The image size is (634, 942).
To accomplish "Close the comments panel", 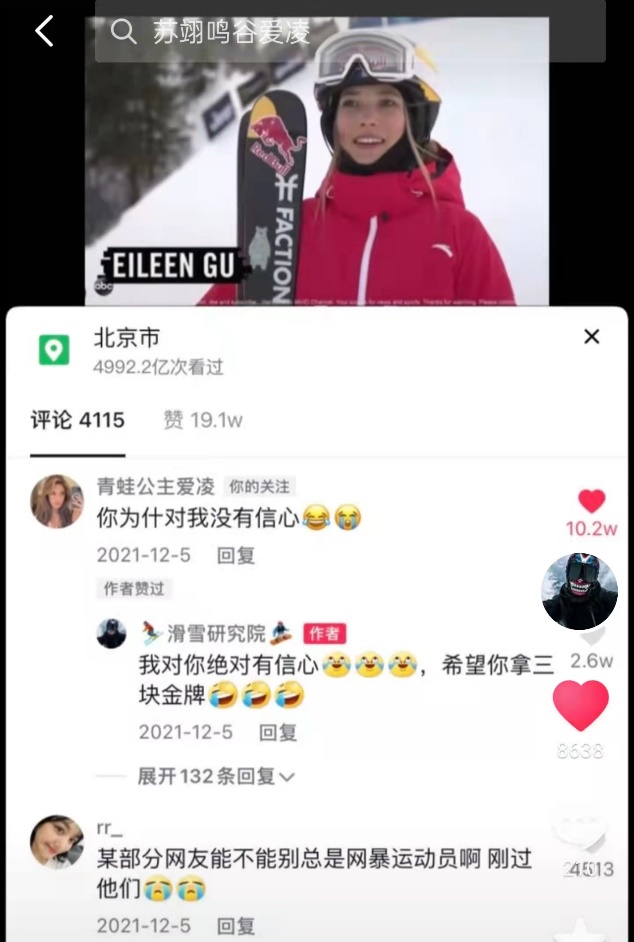I will 591,337.
